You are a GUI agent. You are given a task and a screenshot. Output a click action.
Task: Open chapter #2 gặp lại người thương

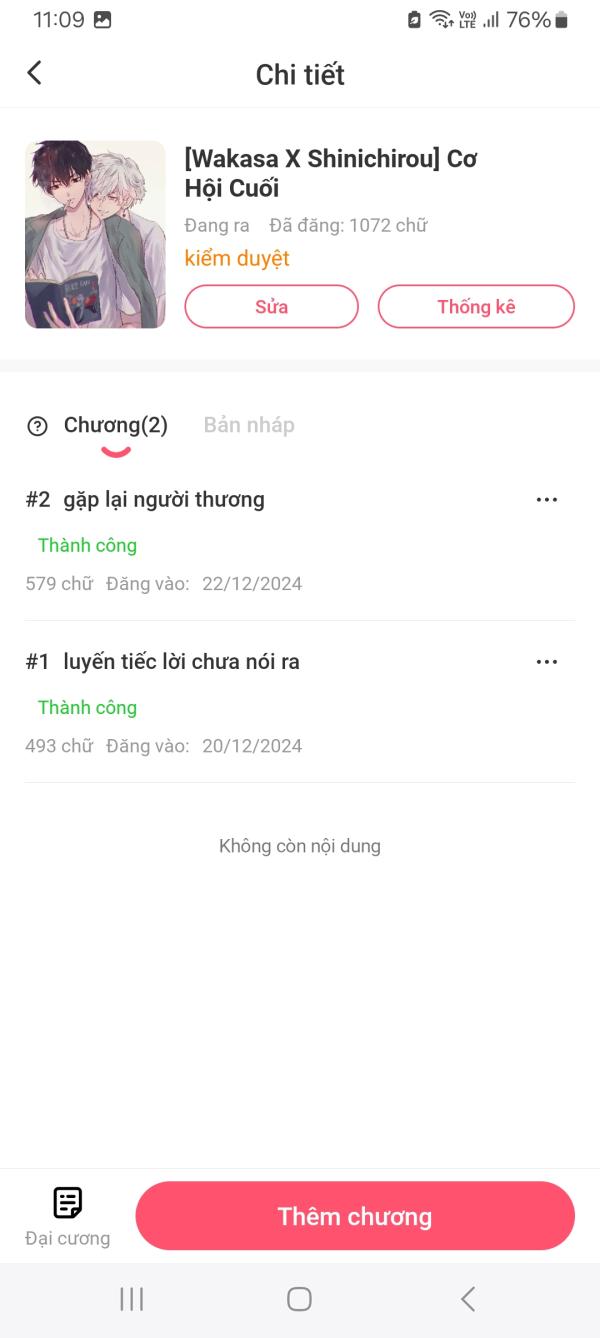(164, 500)
